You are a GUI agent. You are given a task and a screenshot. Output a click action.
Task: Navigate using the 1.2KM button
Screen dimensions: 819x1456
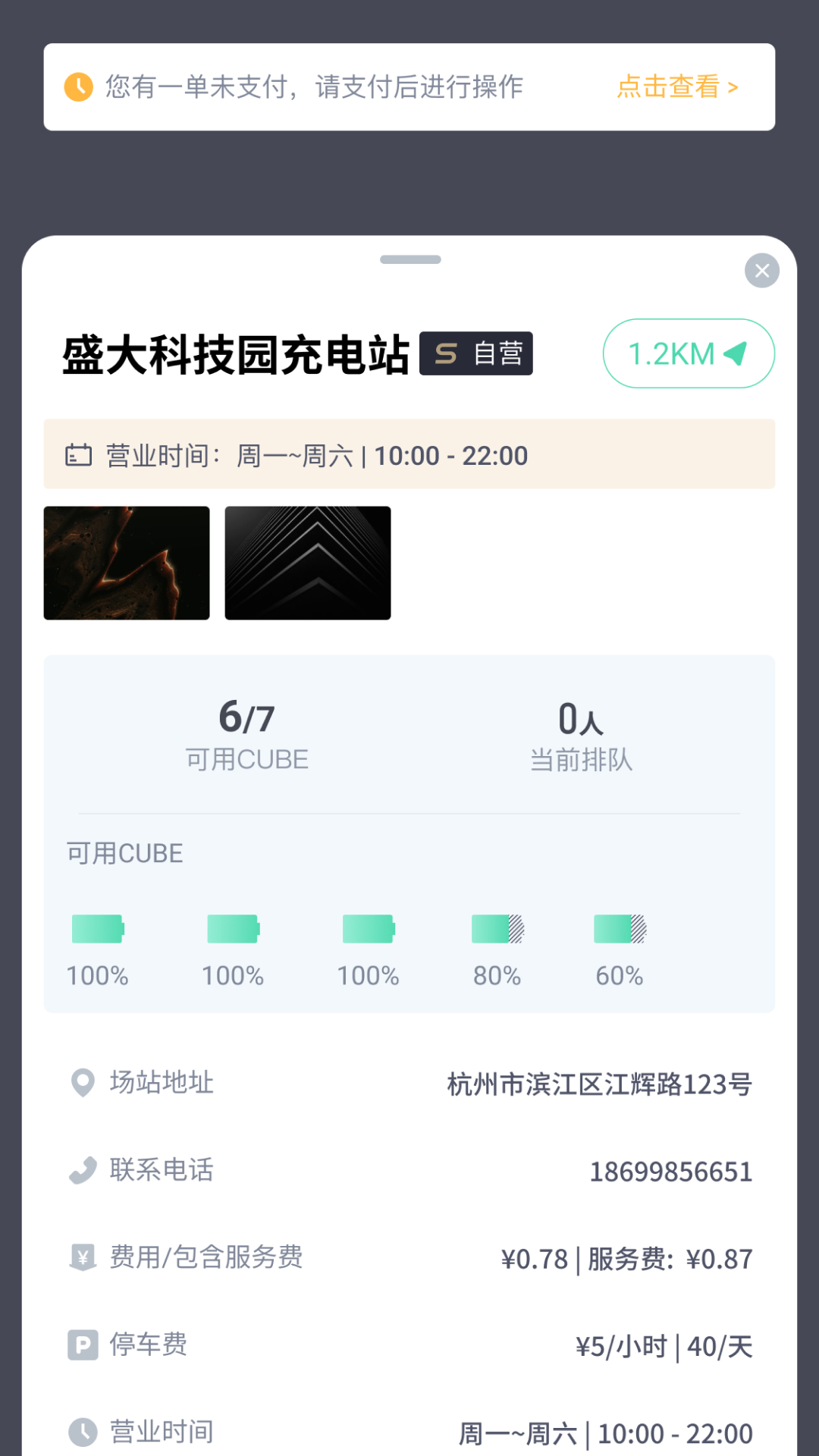pos(689,353)
